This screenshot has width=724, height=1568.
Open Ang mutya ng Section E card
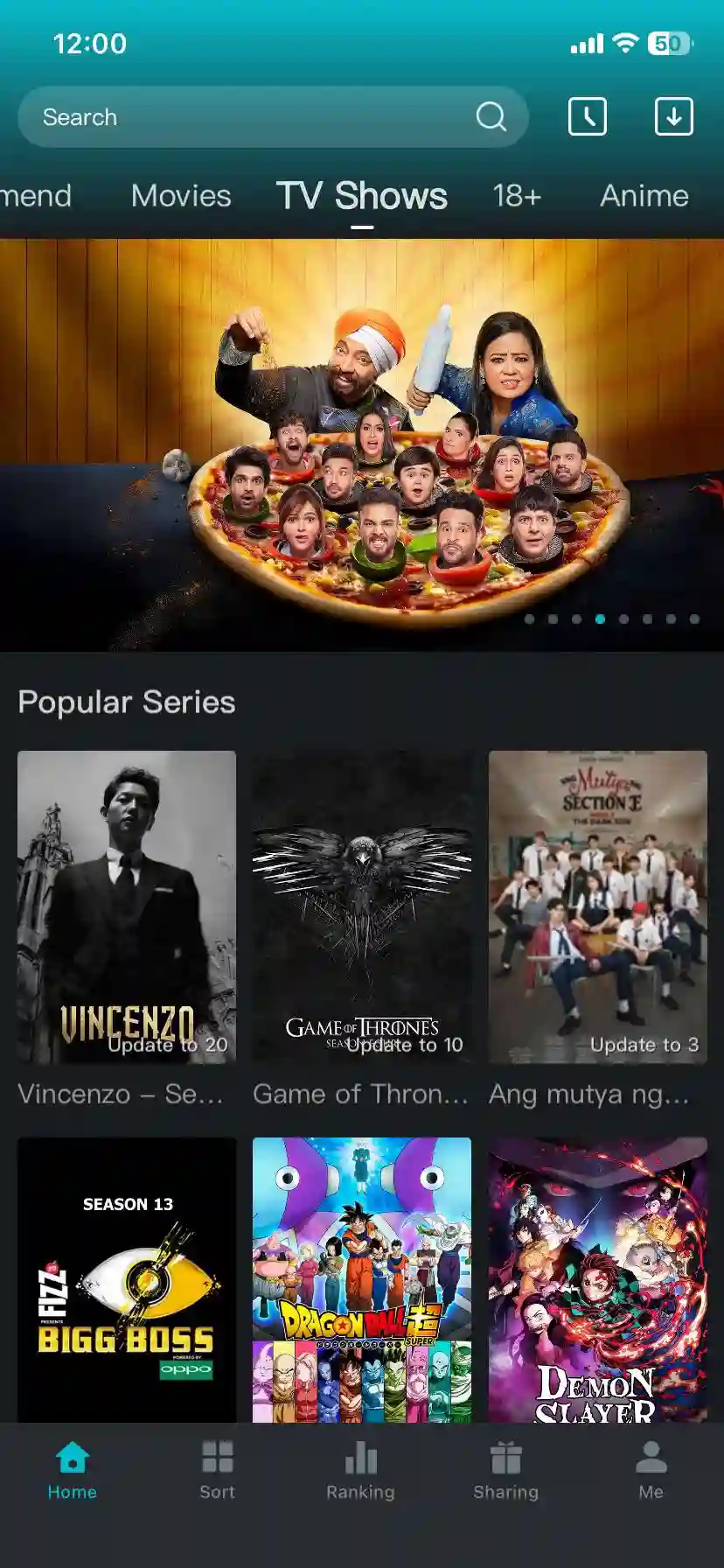[x=597, y=906]
